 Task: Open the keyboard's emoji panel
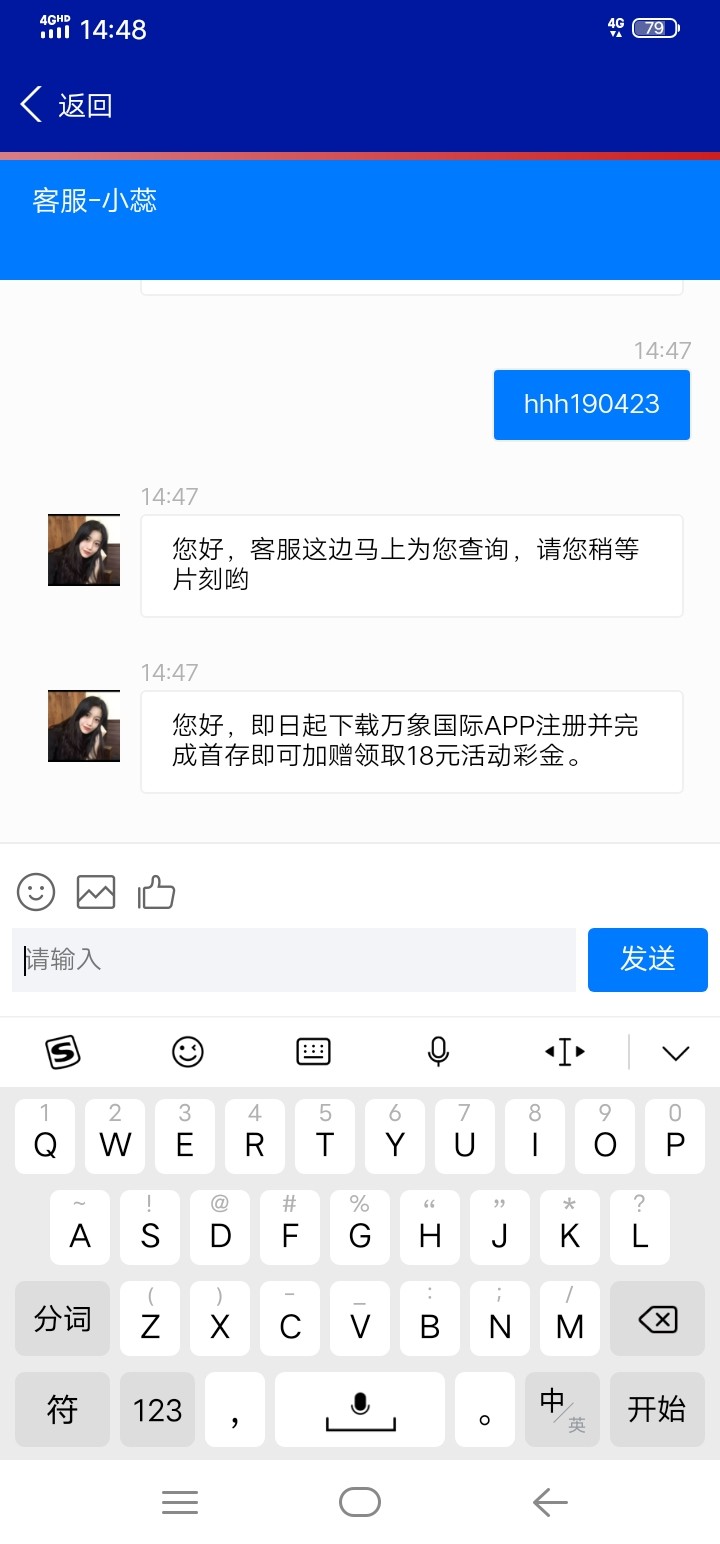pyautogui.click(x=188, y=1052)
